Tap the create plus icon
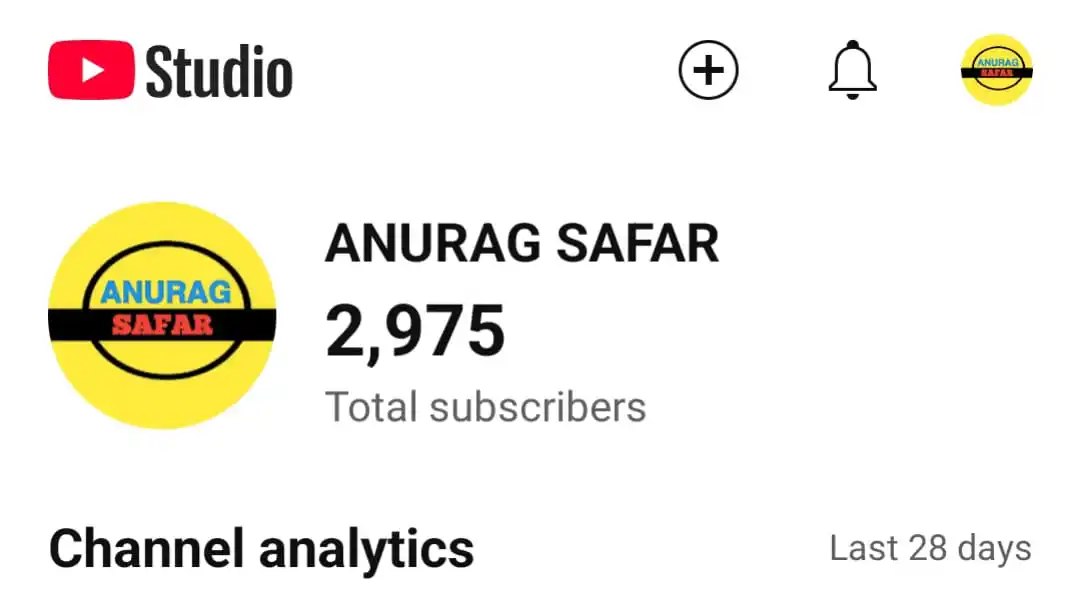 click(708, 71)
